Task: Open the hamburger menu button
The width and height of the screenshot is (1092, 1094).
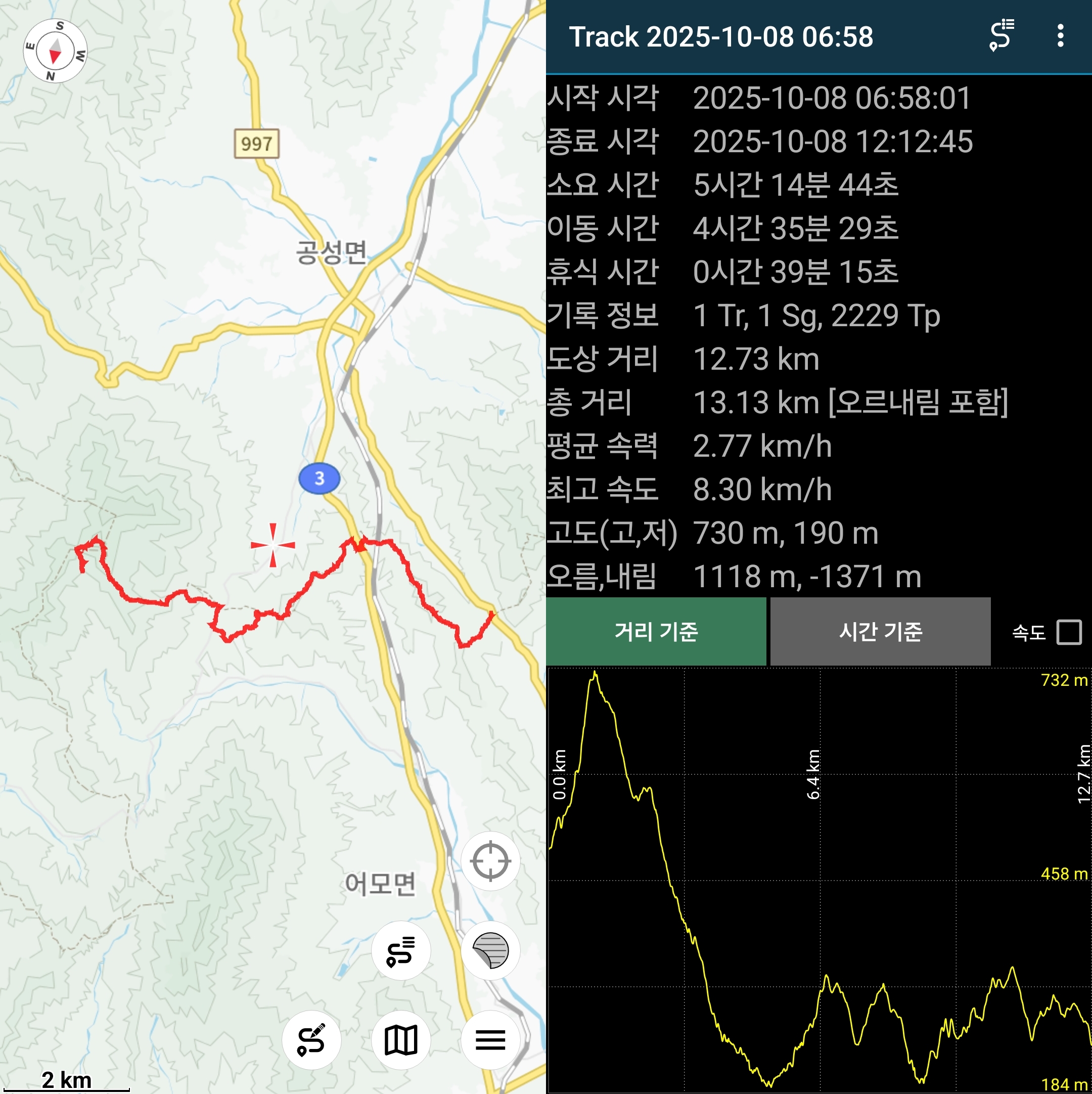Action: click(490, 1040)
